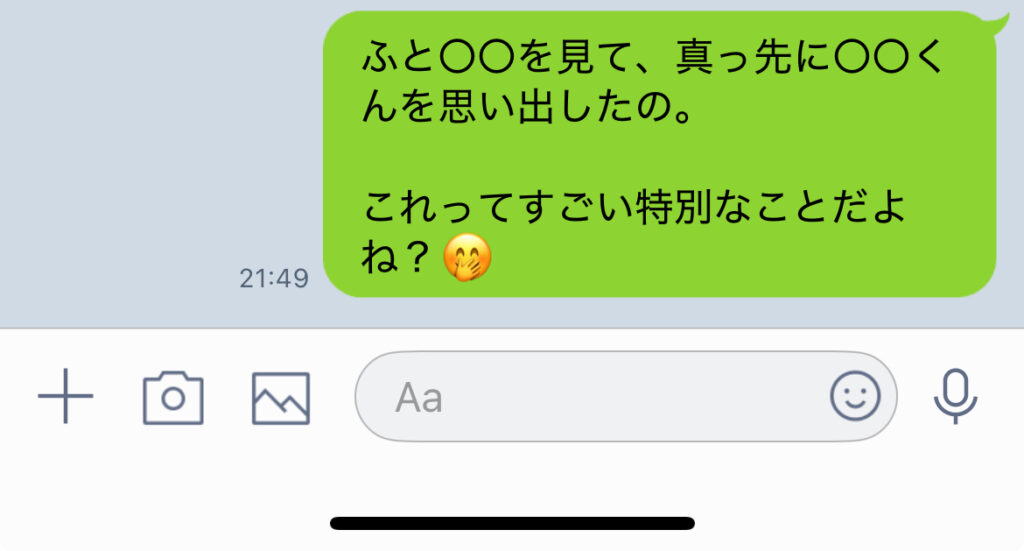
Task: Start a voice message recording
Action: [955, 396]
